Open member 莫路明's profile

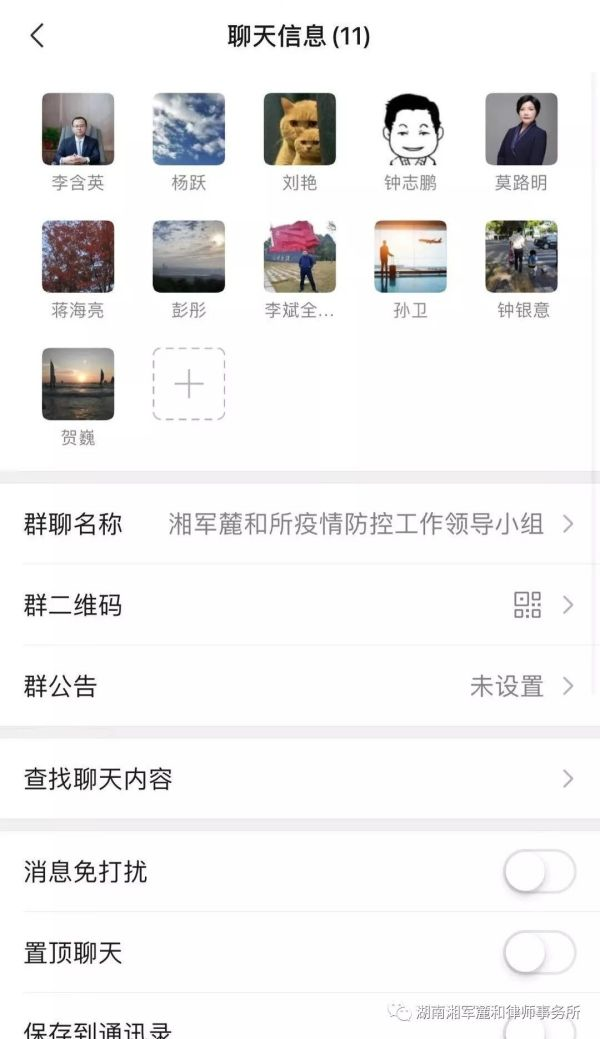pyautogui.click(x=521, y=130)
